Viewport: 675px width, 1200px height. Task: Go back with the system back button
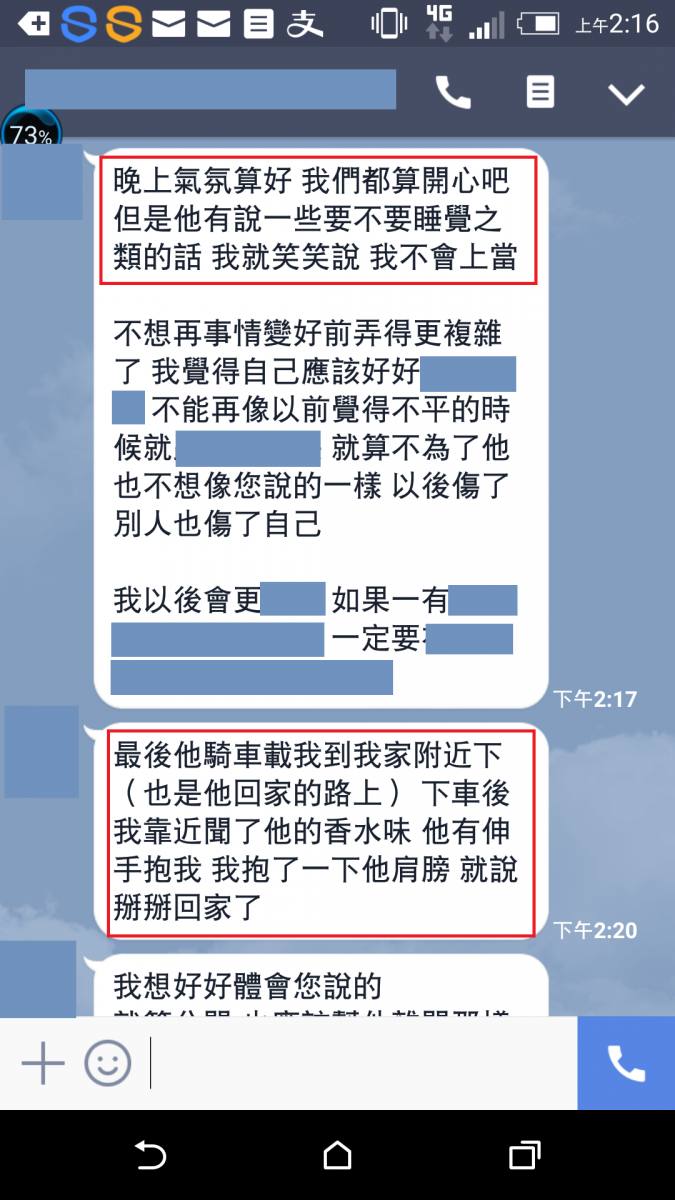coord(150,1156)
